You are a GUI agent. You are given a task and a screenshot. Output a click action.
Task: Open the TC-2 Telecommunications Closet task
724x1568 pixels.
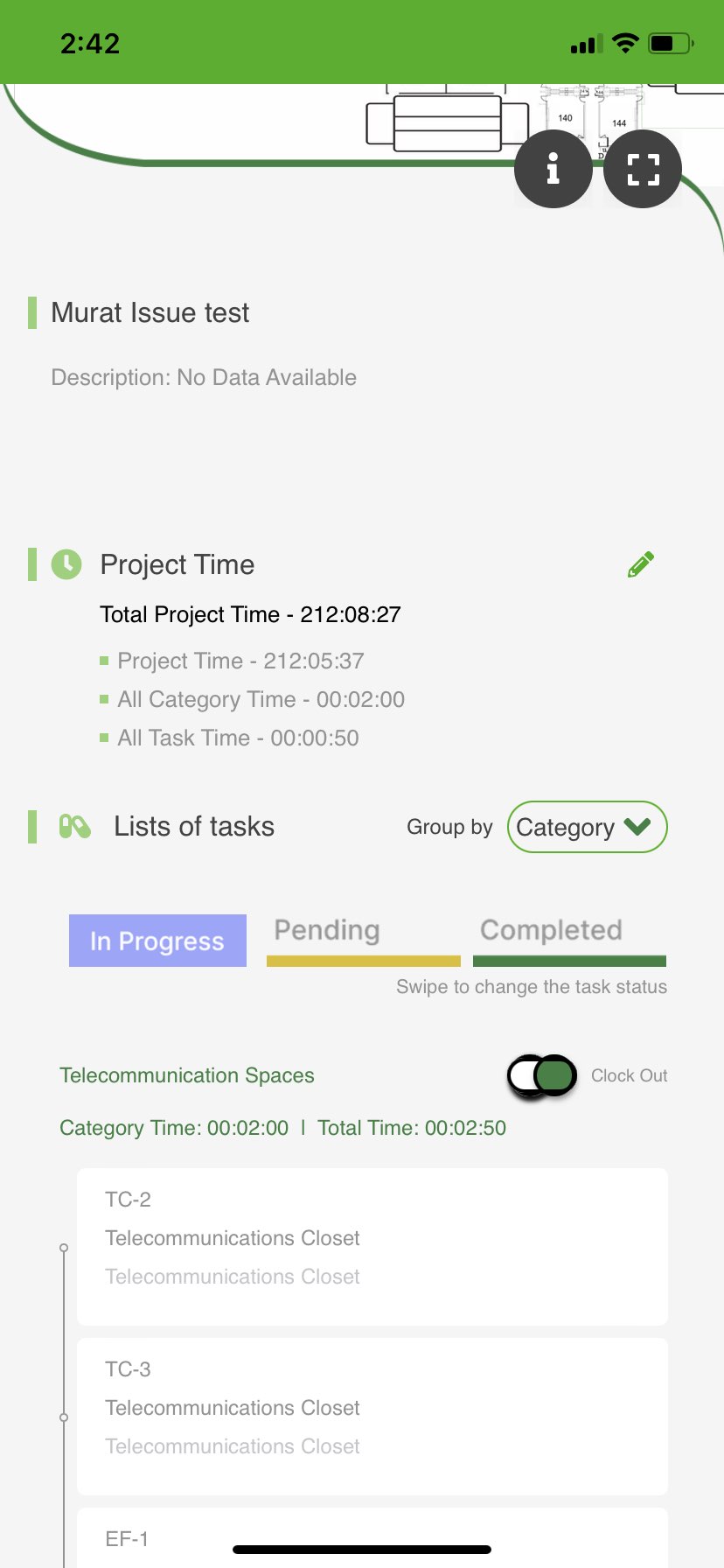coord(372,1246)
